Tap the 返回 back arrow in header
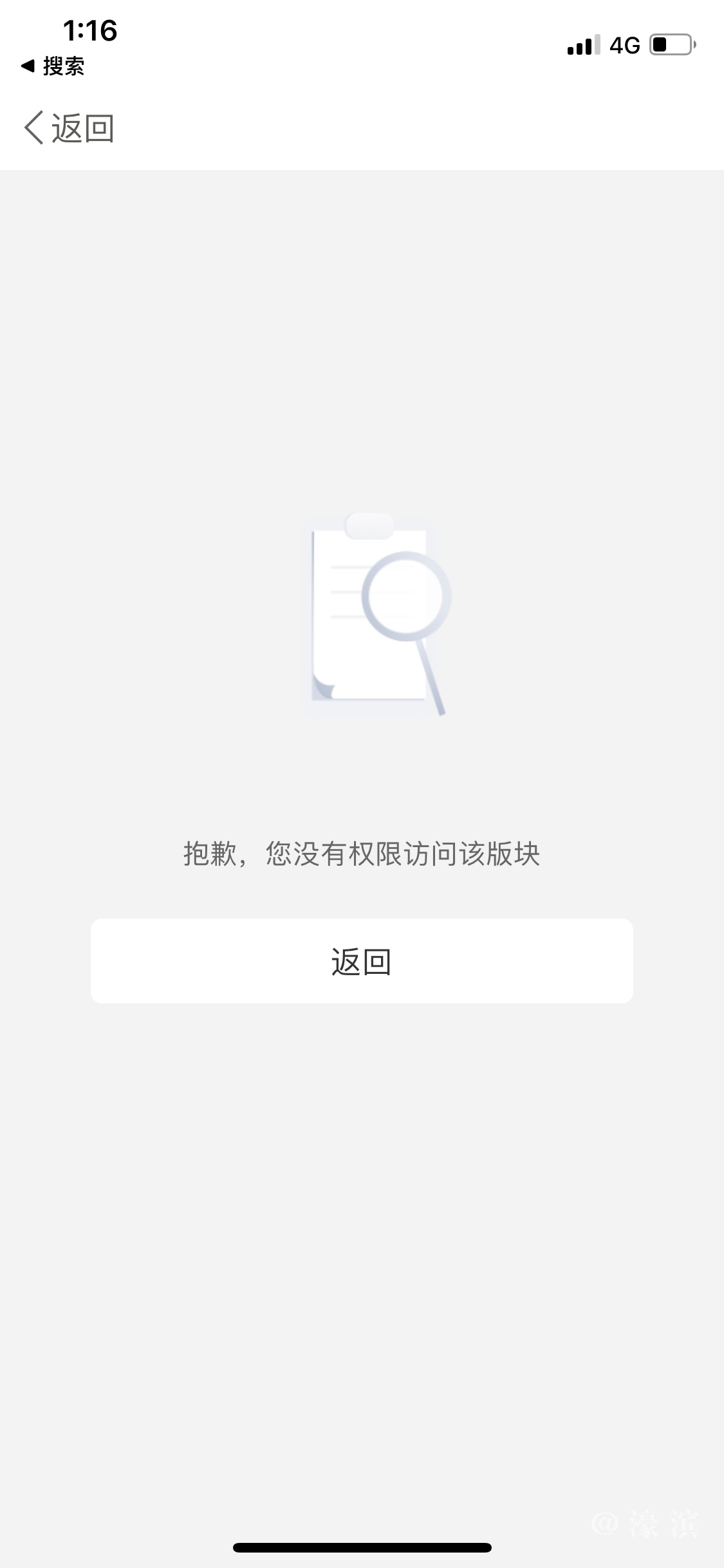This screenshot has width=724, height=1568. [x=68, y=127]
